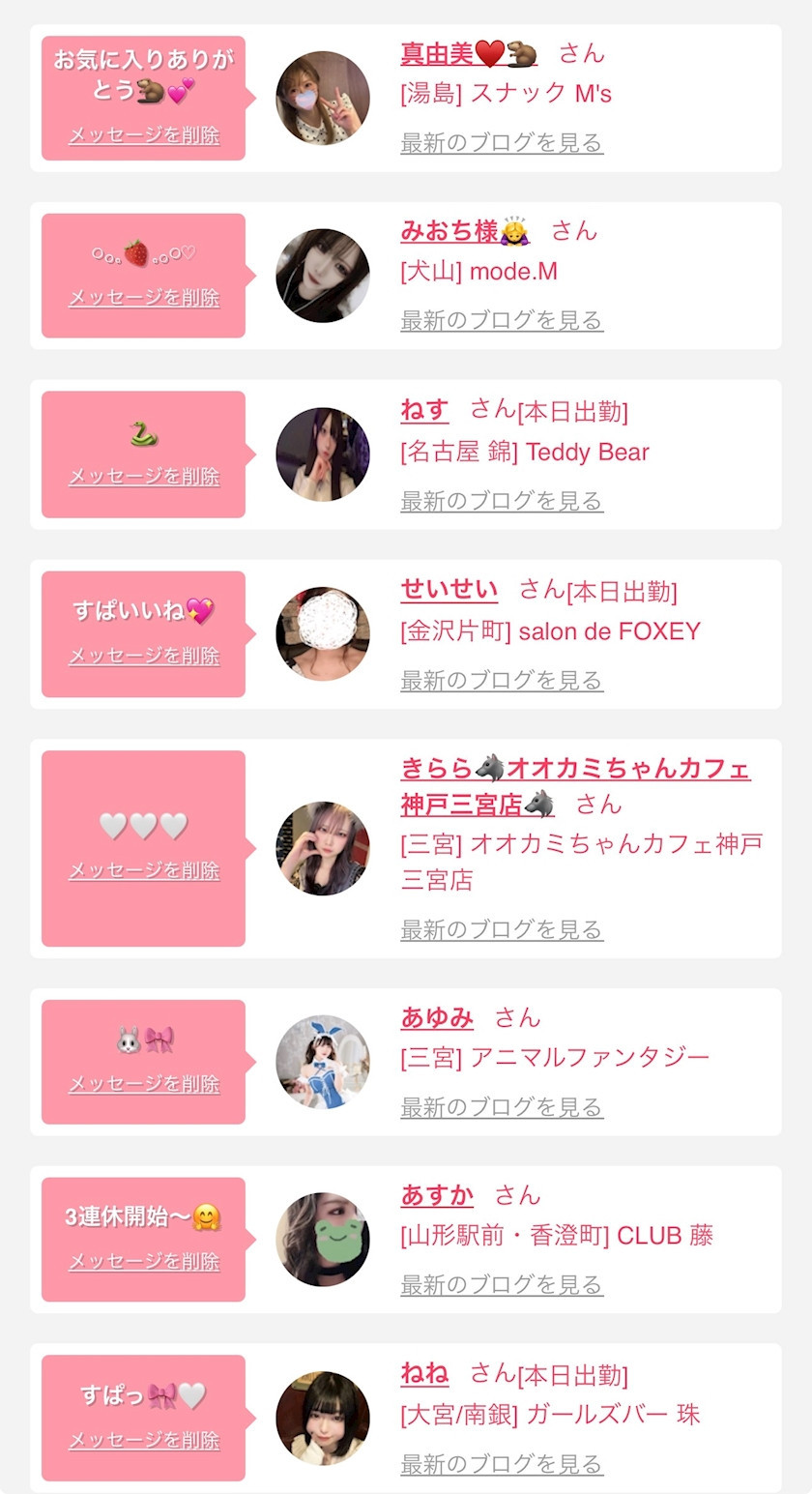The height and width of the screenshot is (1494, 812).
Task: View latest blog of きらら
Action: (502, 930)
